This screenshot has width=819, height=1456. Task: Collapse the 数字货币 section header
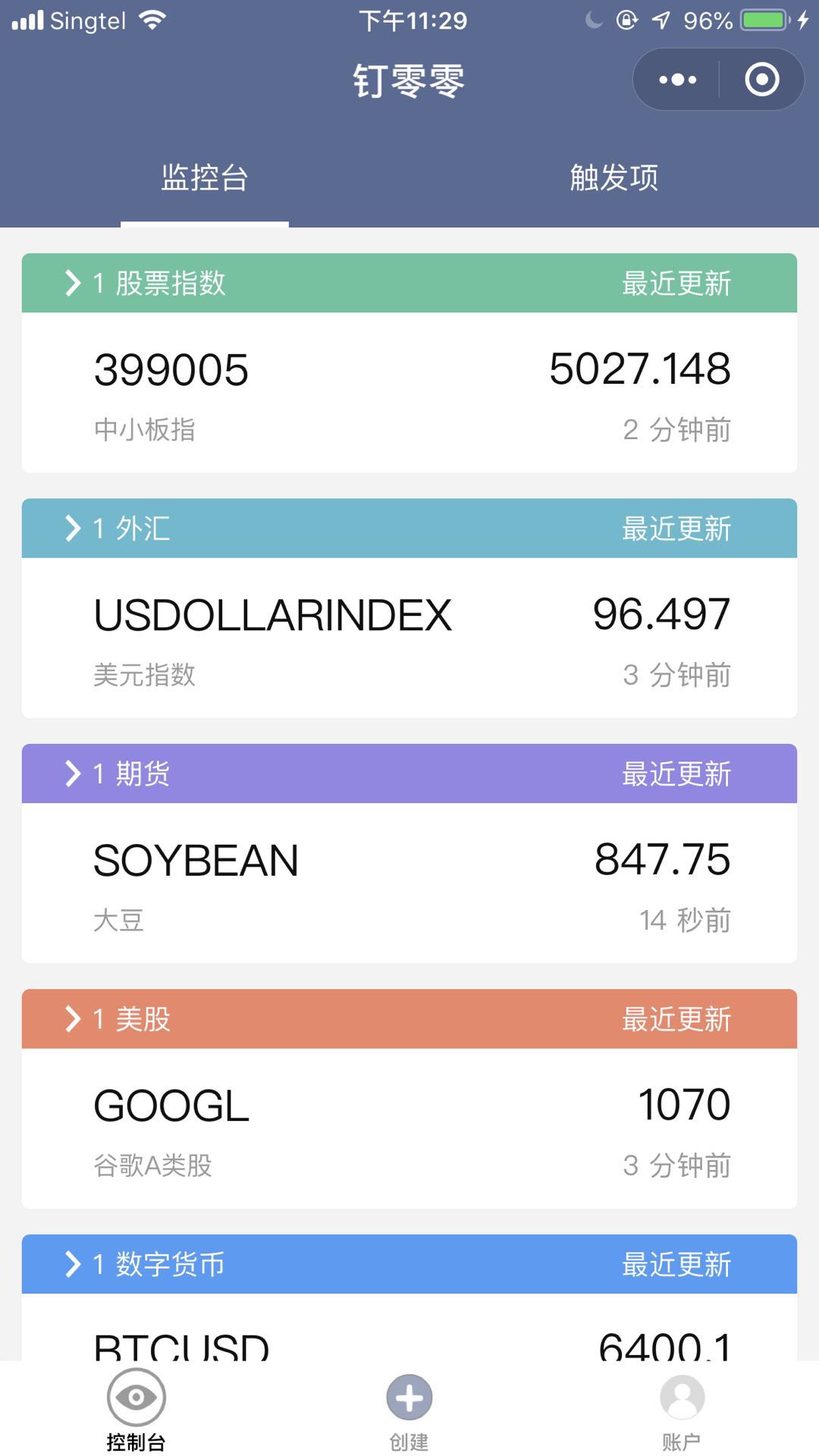click(409, 1264)
